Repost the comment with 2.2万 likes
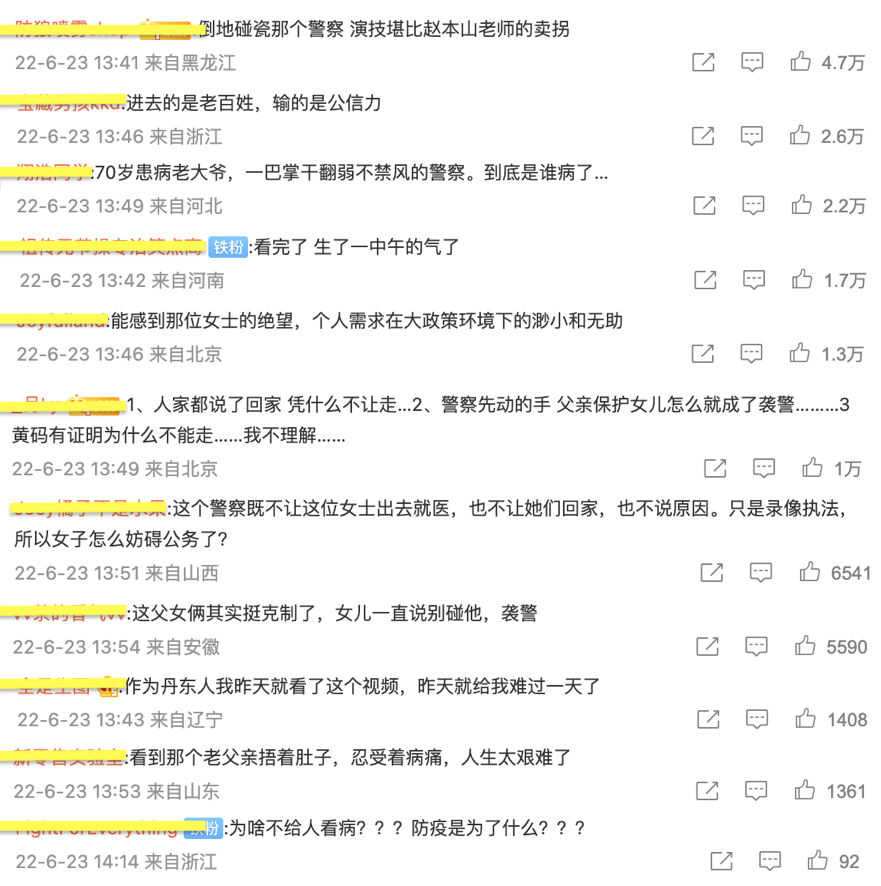Image resolution: width=881 pixels, height=886 pixels. pos(704,206)
